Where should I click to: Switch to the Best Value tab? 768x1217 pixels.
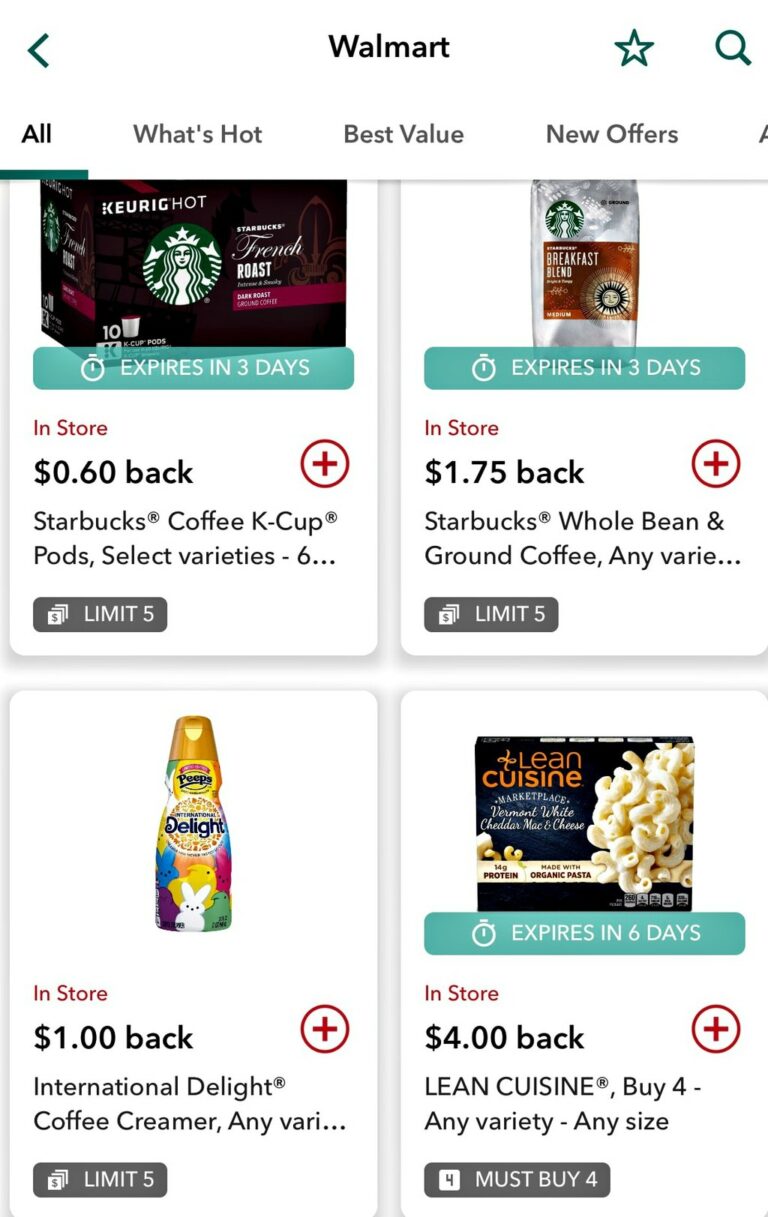click(x=403, y=134)
